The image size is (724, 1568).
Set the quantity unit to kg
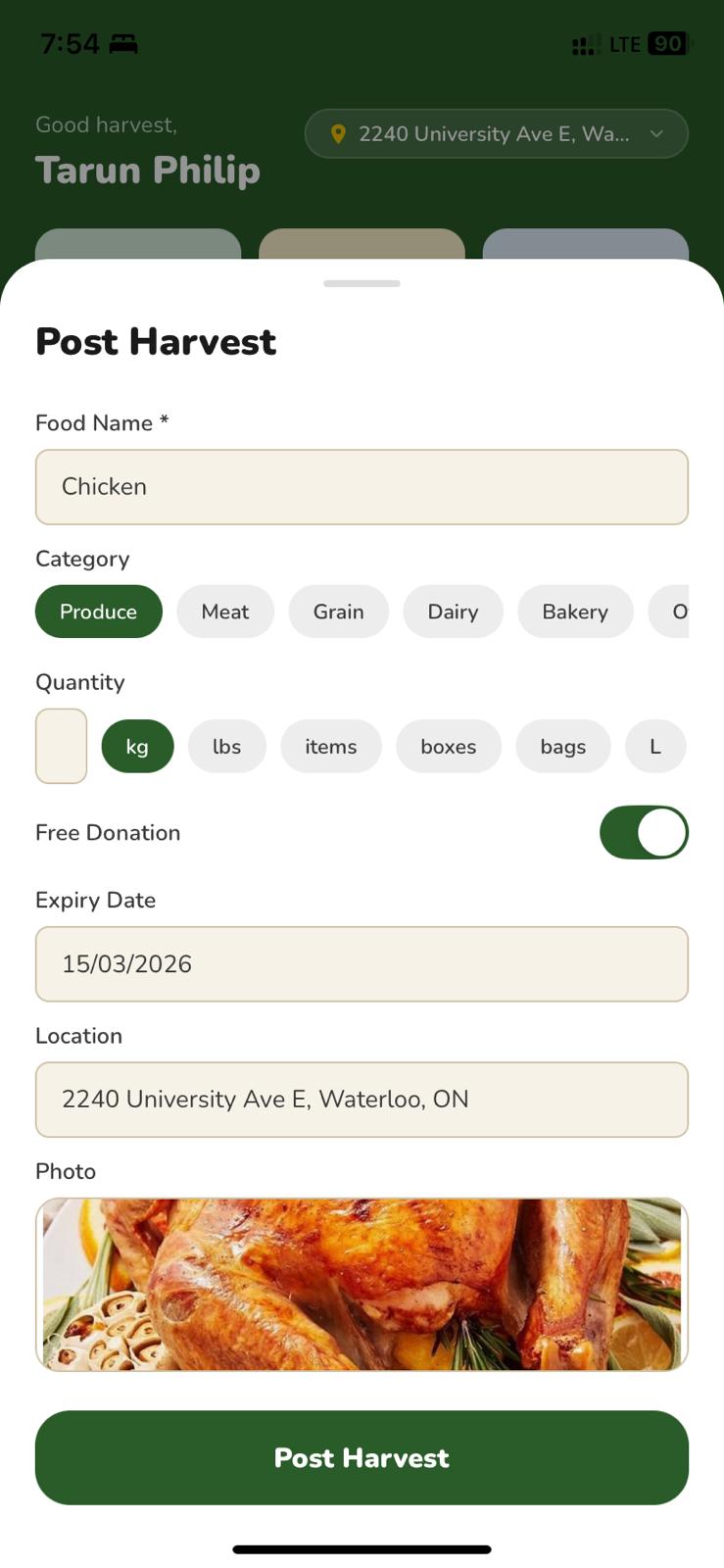pos(137,747)
